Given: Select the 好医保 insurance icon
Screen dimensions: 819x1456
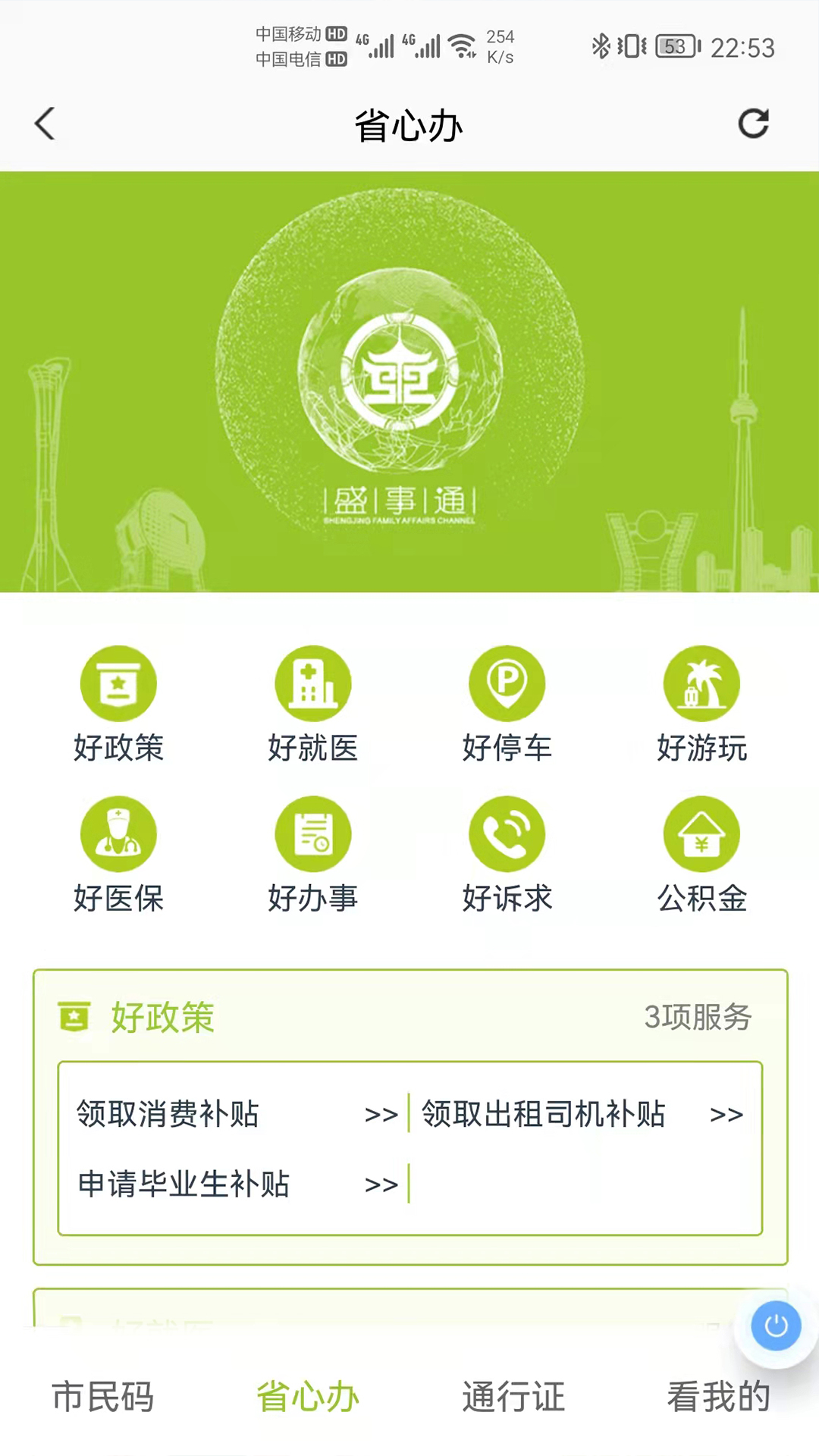Looking at the screenshot, I should coord(119,833).
